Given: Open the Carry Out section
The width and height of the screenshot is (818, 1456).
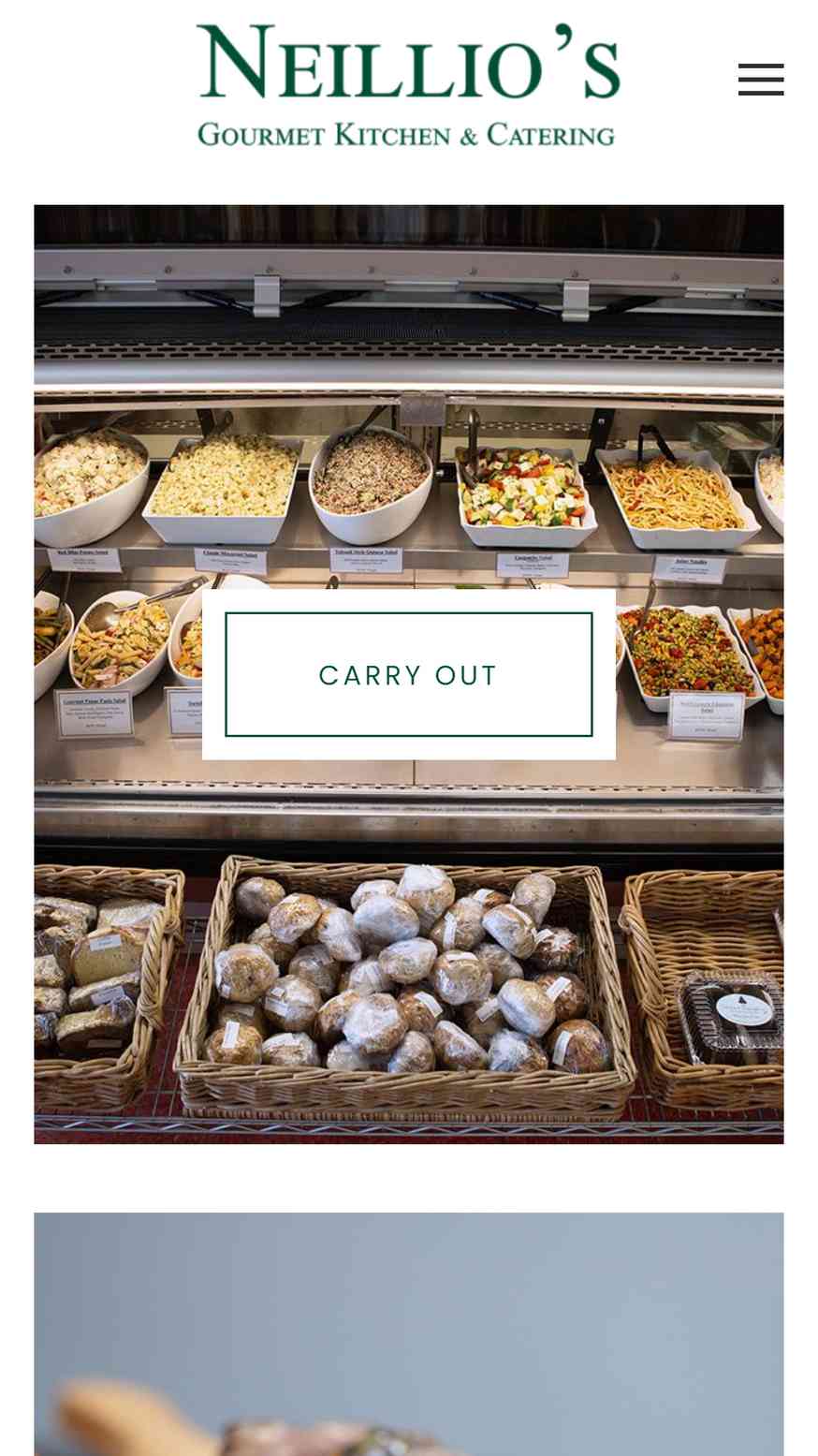Looking at the screenshot, I should 409,674.
